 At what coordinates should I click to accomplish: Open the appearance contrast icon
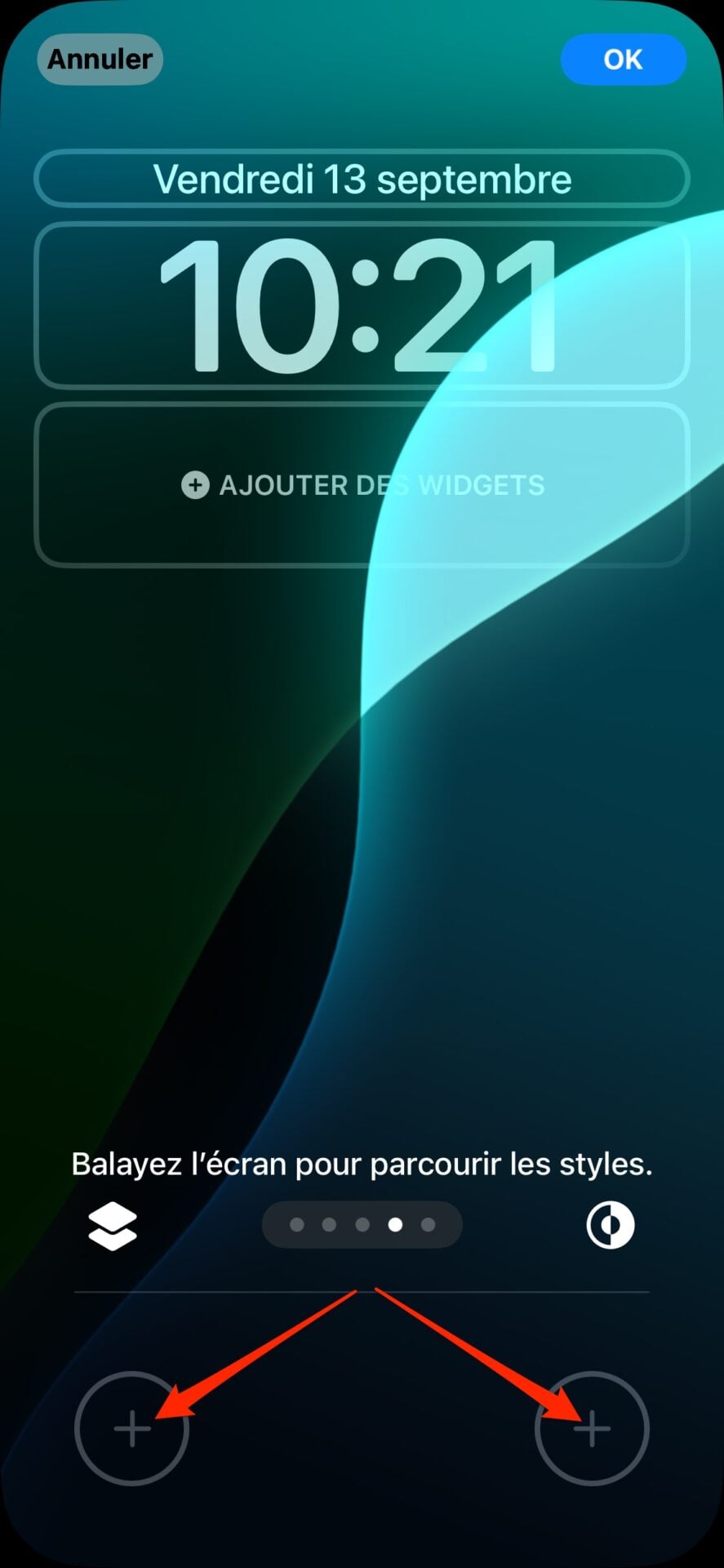click(x=611, y=1226)
